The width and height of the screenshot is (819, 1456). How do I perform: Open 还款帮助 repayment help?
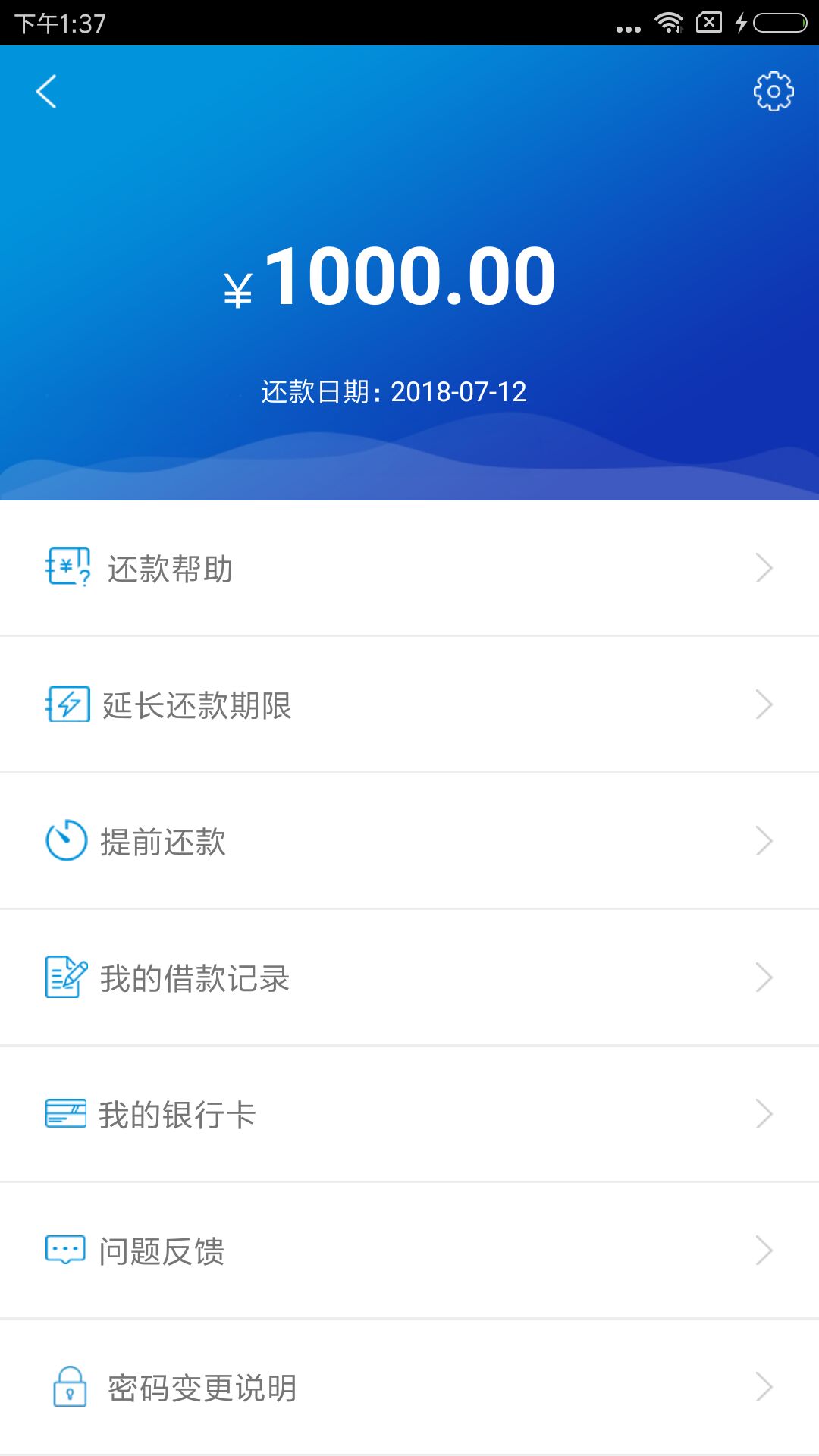(409, 568)
